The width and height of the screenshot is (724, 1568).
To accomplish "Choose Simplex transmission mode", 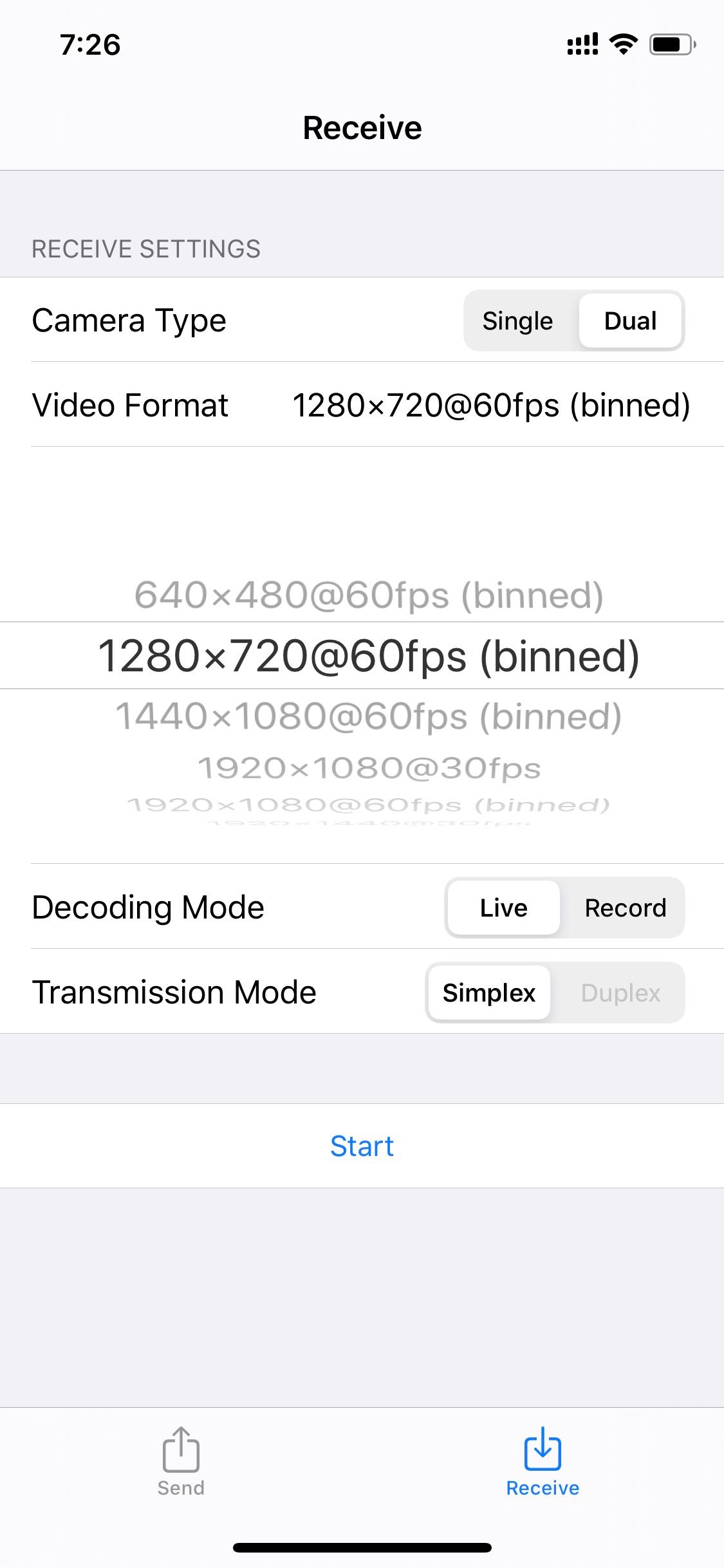I will point(489,993).
